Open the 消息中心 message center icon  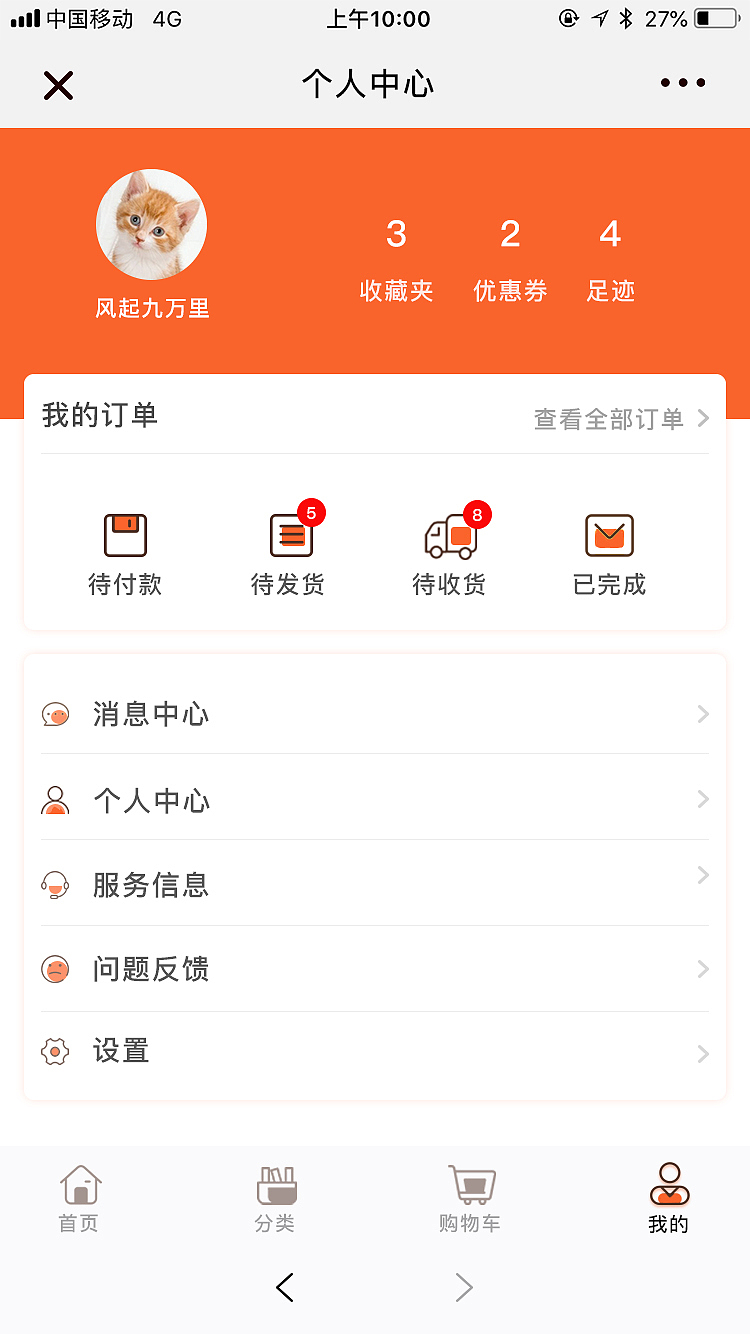[55, 714]
